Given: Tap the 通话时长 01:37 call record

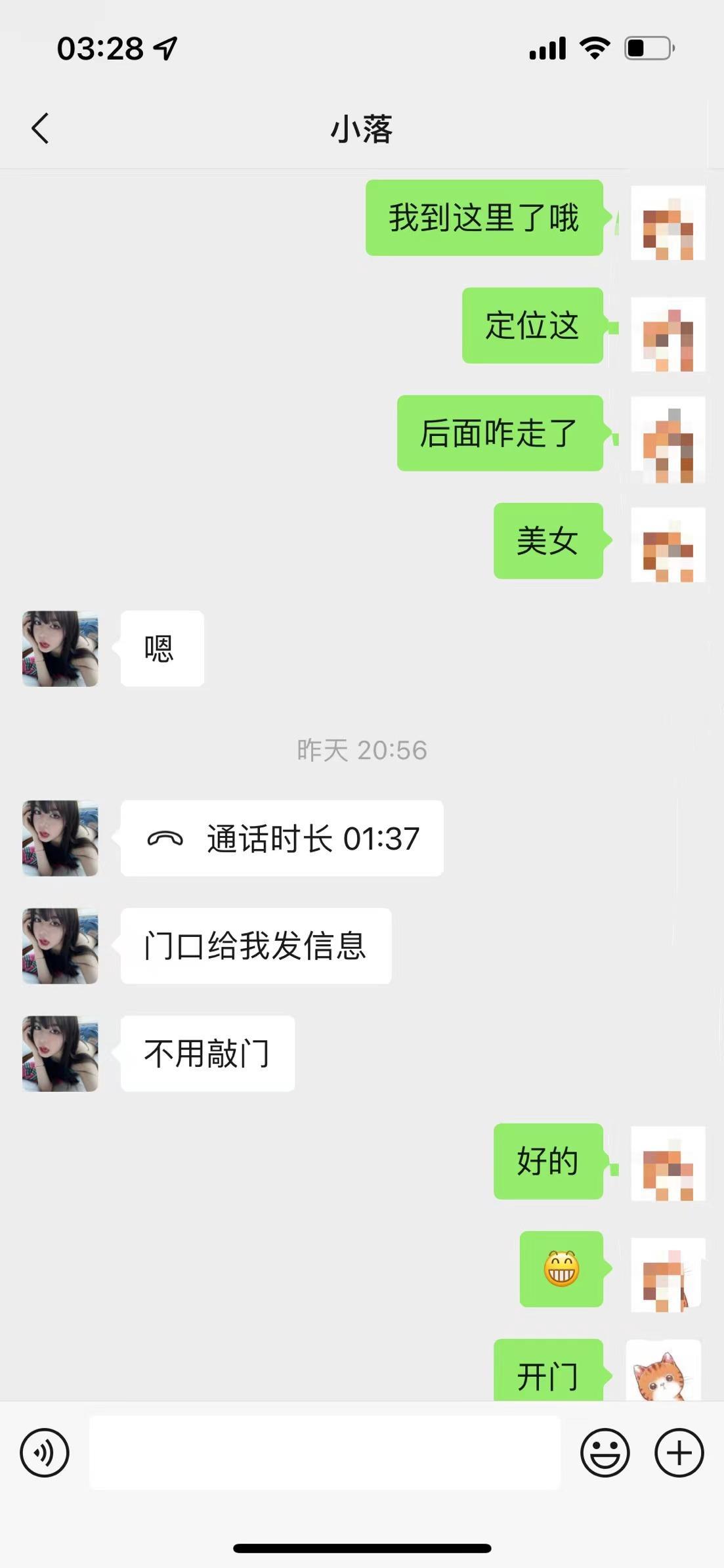Looking at the screenshot, I should coord(282,838).
